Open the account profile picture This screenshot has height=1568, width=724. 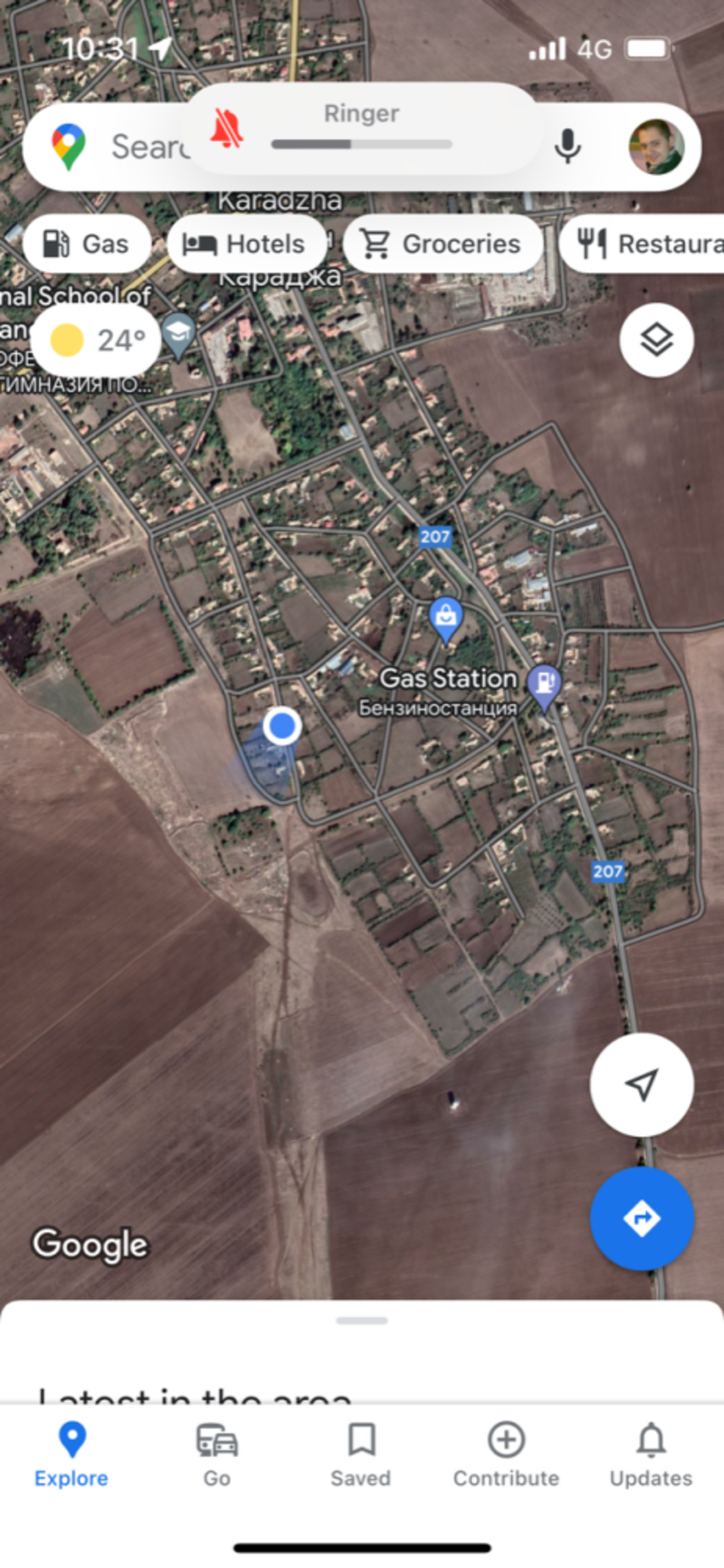(x=656, y=147)
